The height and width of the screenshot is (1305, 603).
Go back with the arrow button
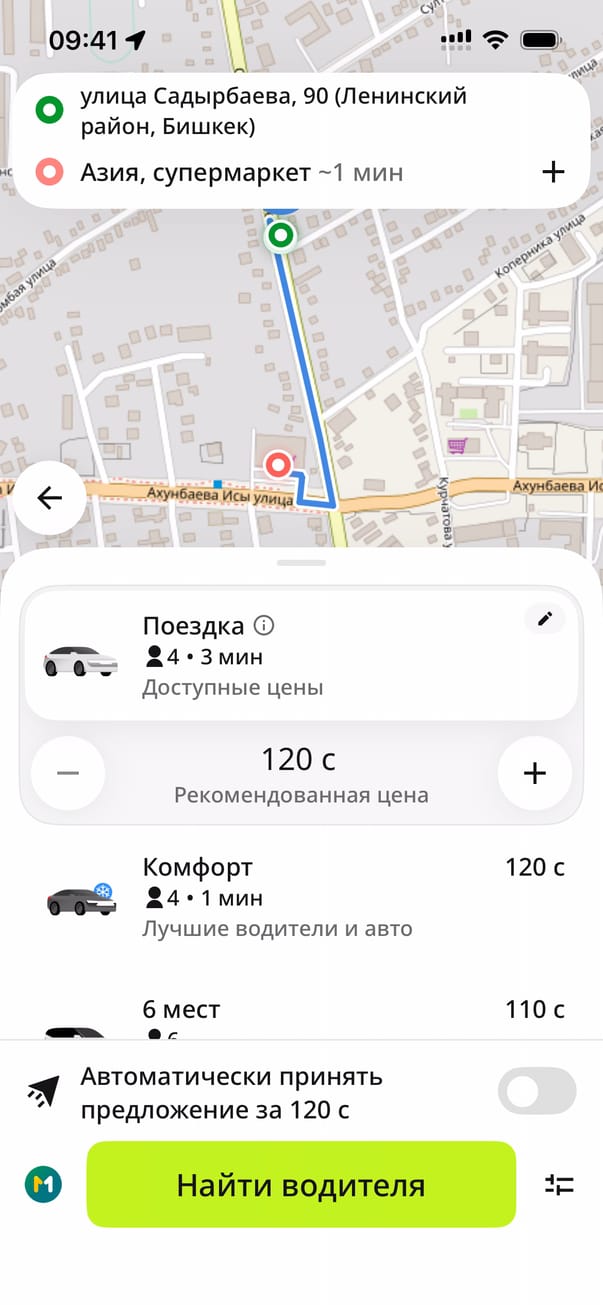click(49, 498)
